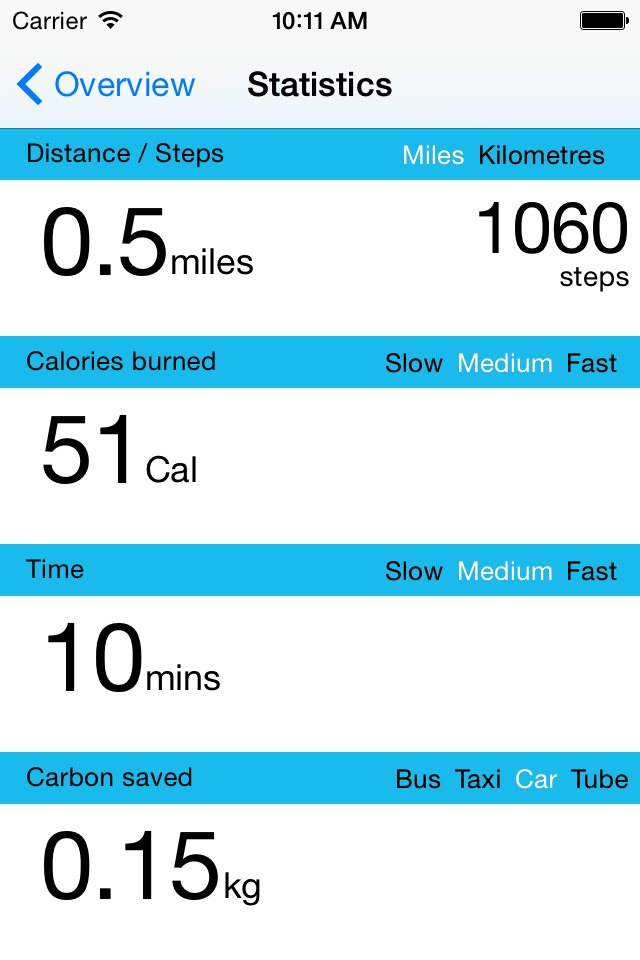
Task: Choose Medium pace for Calories burned
Action: point(504,363)
